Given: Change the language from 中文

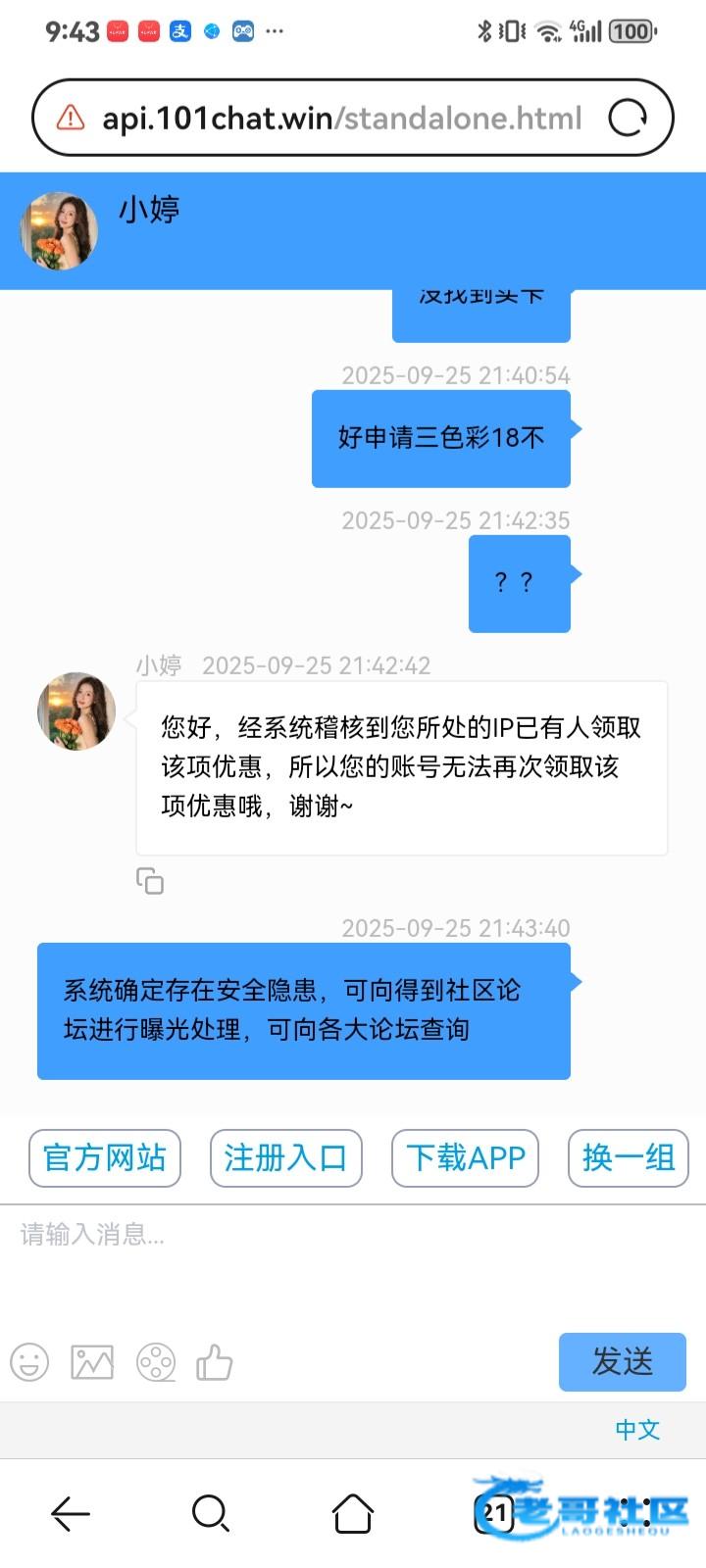Looking at the screenshot, I should tap(637, 1430).
